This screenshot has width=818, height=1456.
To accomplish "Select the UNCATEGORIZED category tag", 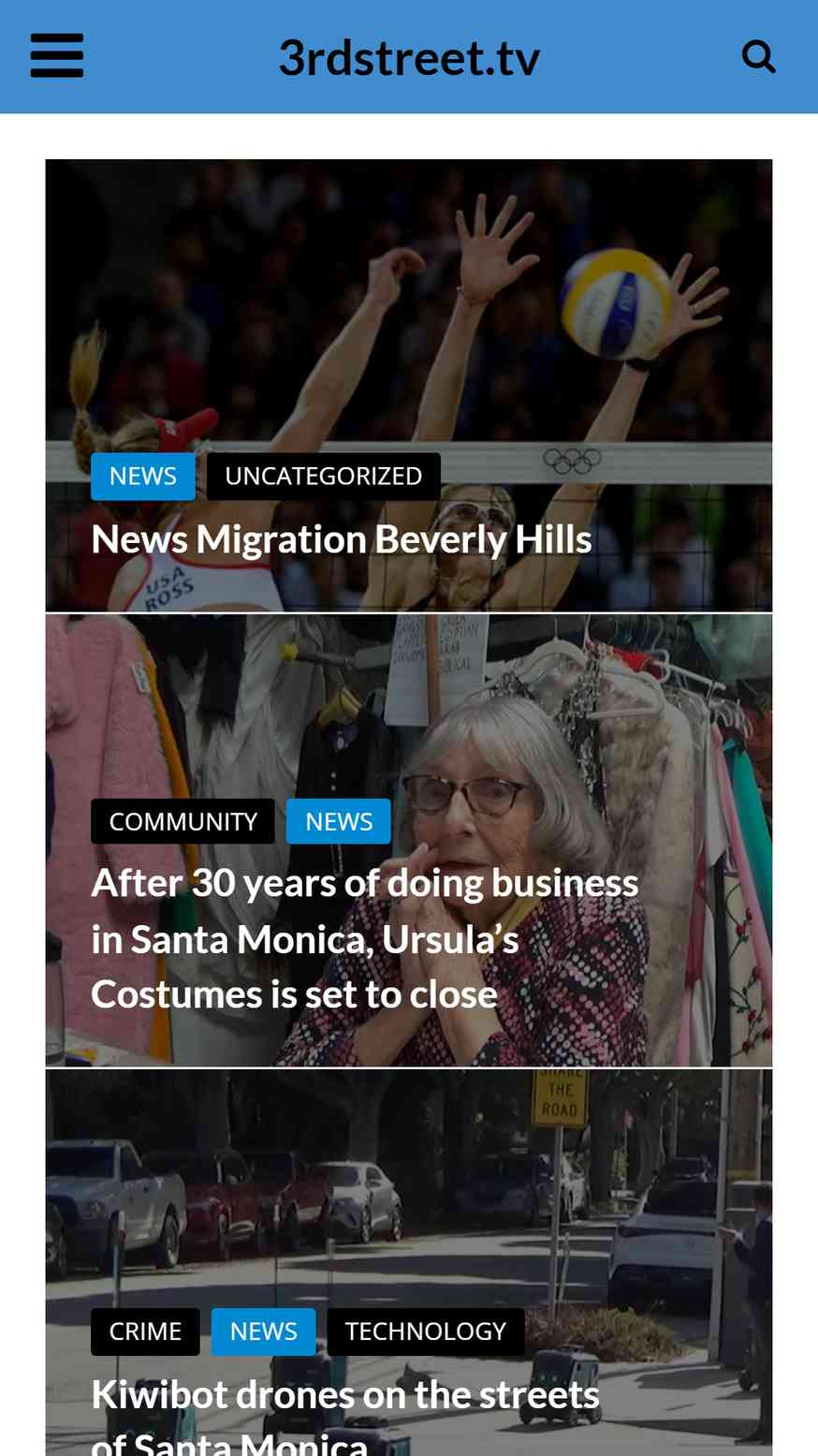I will click(324, 477).
